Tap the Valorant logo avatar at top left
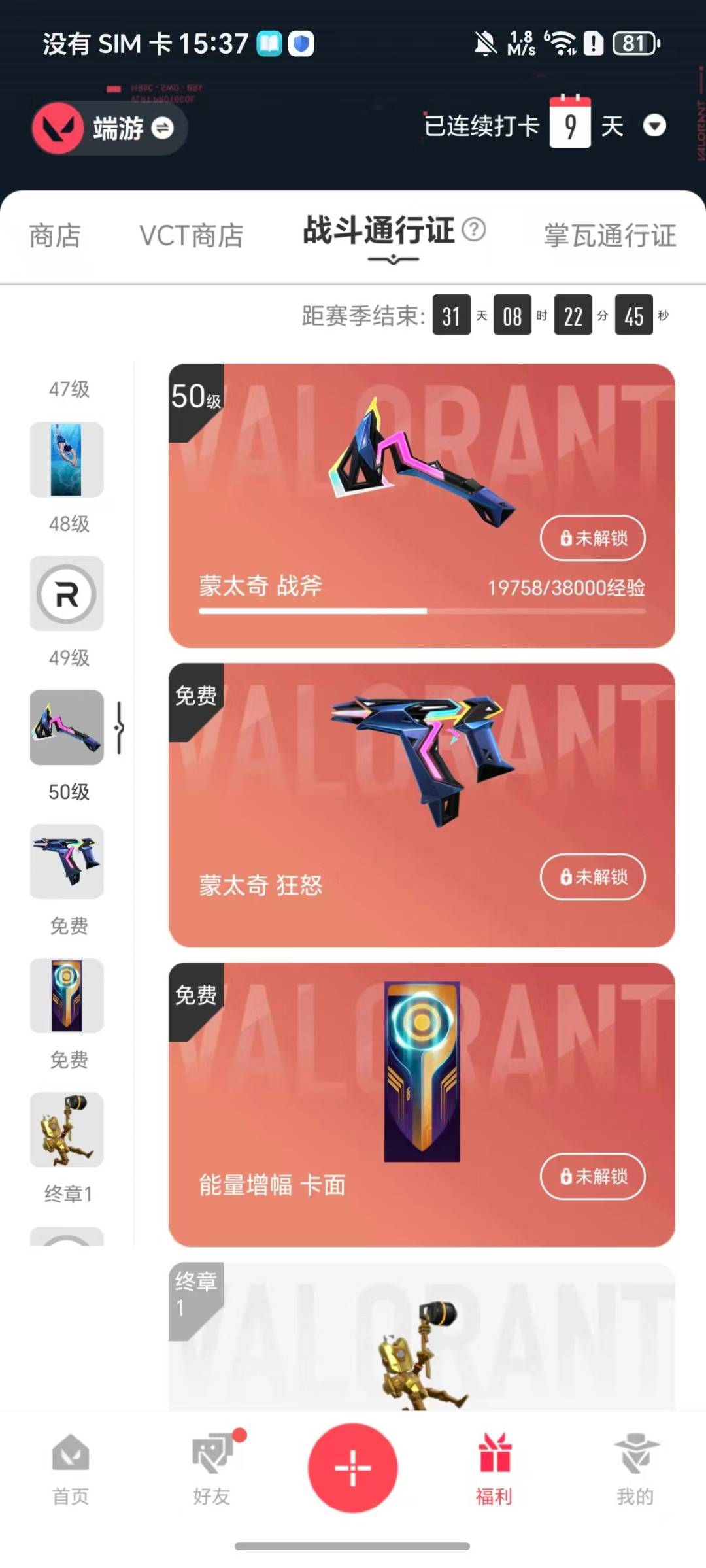This screenshot has height=1568, width=706. pyautogui.click(x=58, y=128)
